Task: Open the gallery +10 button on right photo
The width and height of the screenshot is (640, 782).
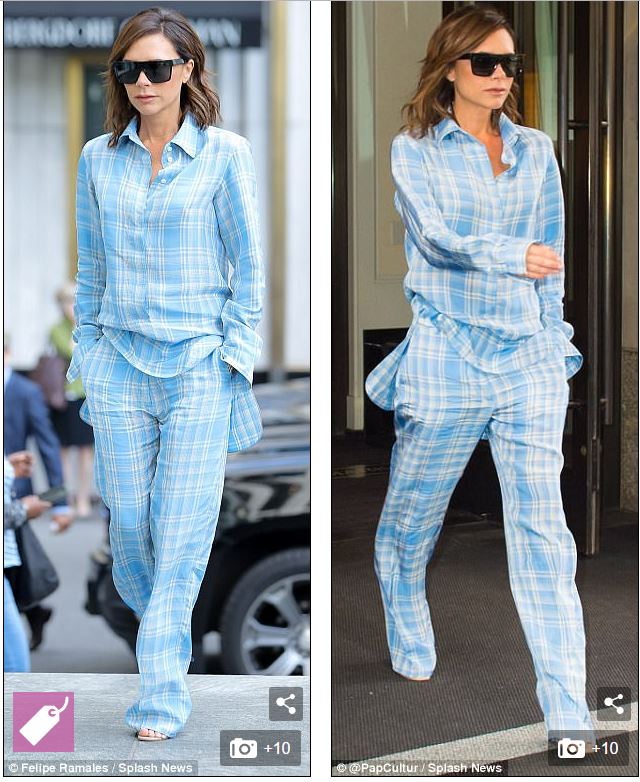Action: (590, 747)
